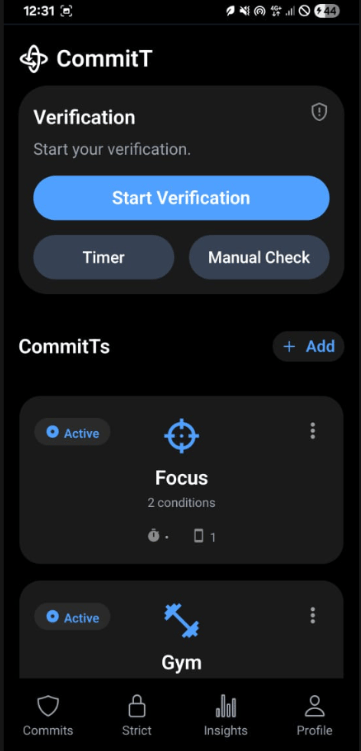Switch to the Commits tab
The height and width of the screenshot is (751, 361).
click(48, 716)
